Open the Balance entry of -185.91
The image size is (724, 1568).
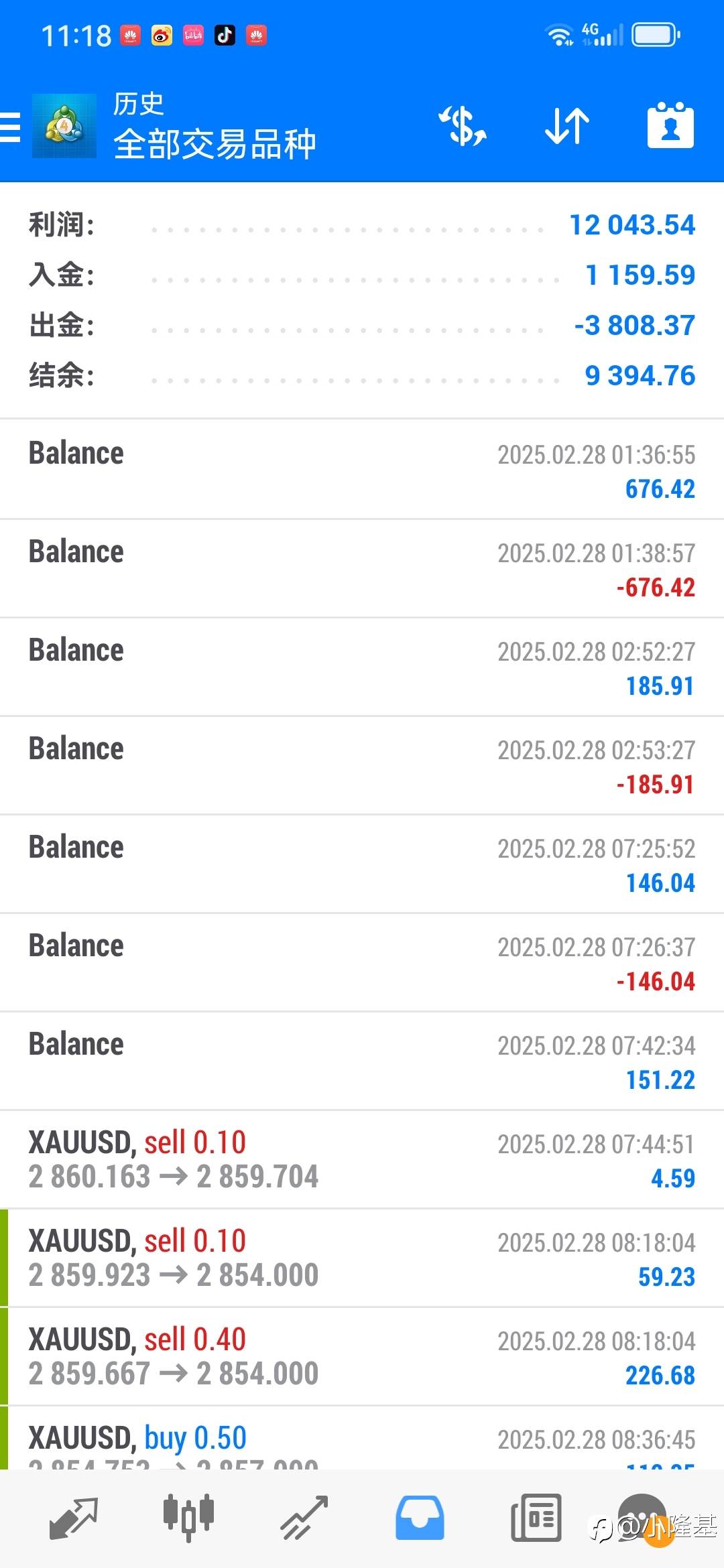[x=362, y=765]
